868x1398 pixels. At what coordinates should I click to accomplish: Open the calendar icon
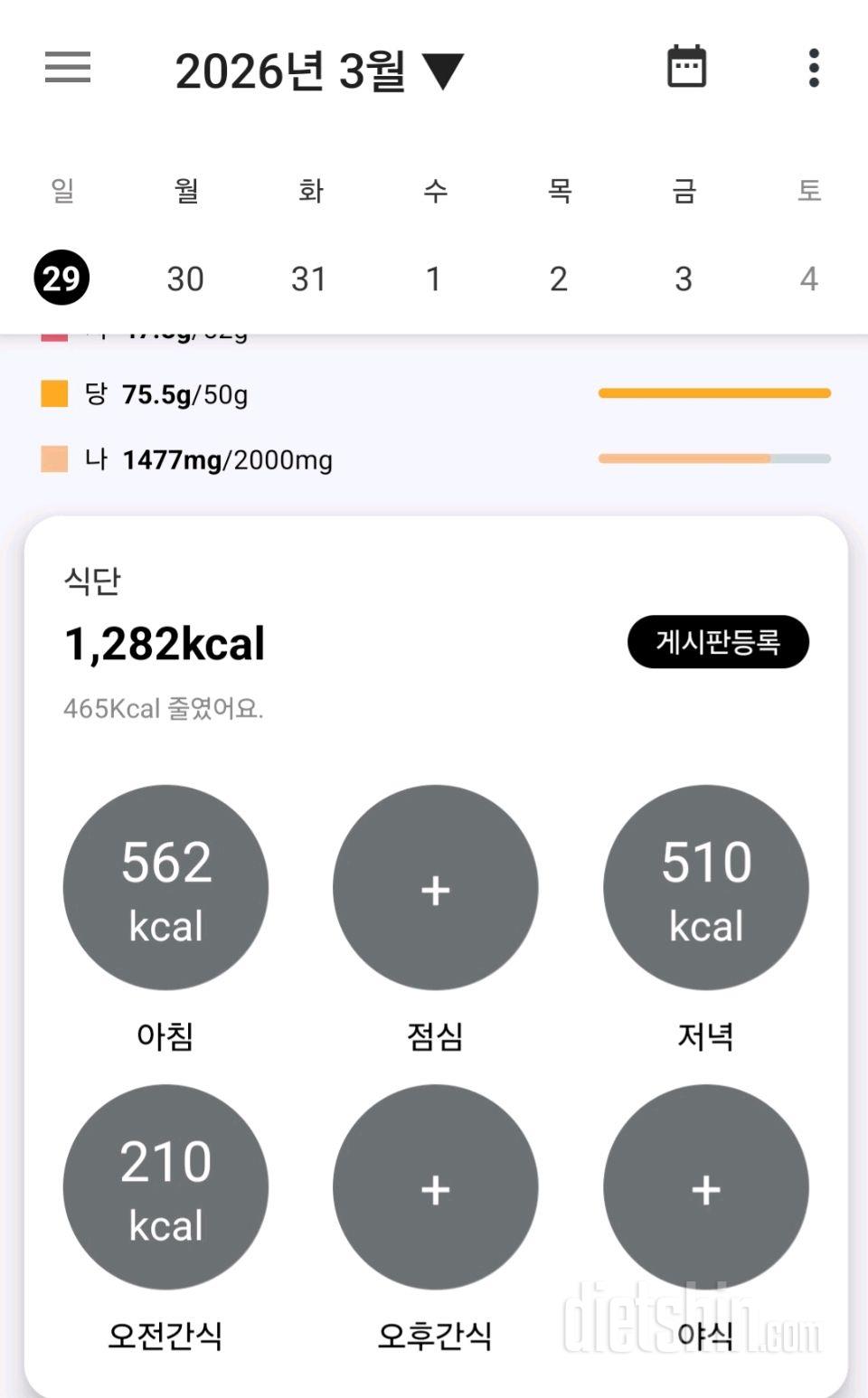coord(686,68)
